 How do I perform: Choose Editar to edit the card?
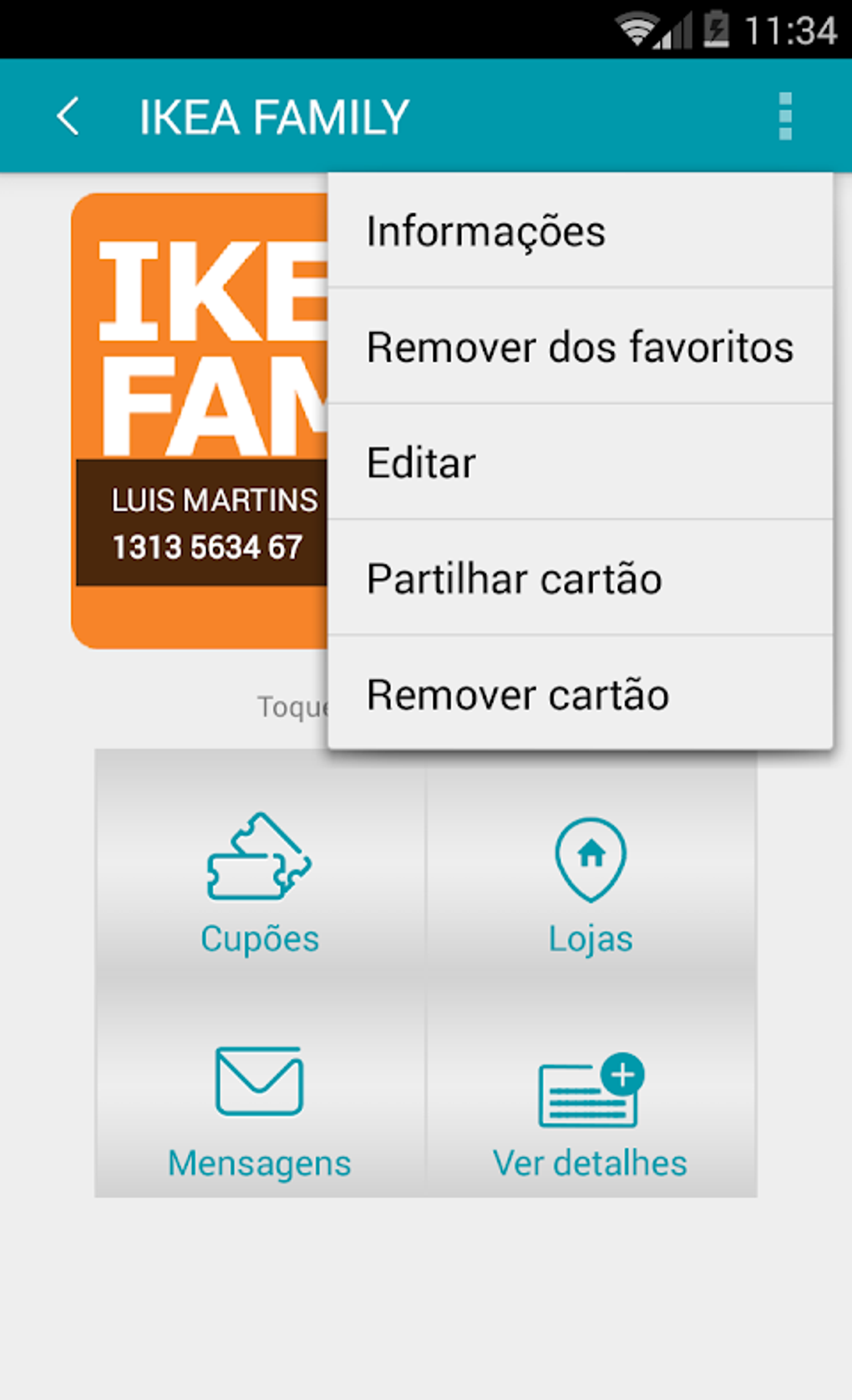pos(580,462)
